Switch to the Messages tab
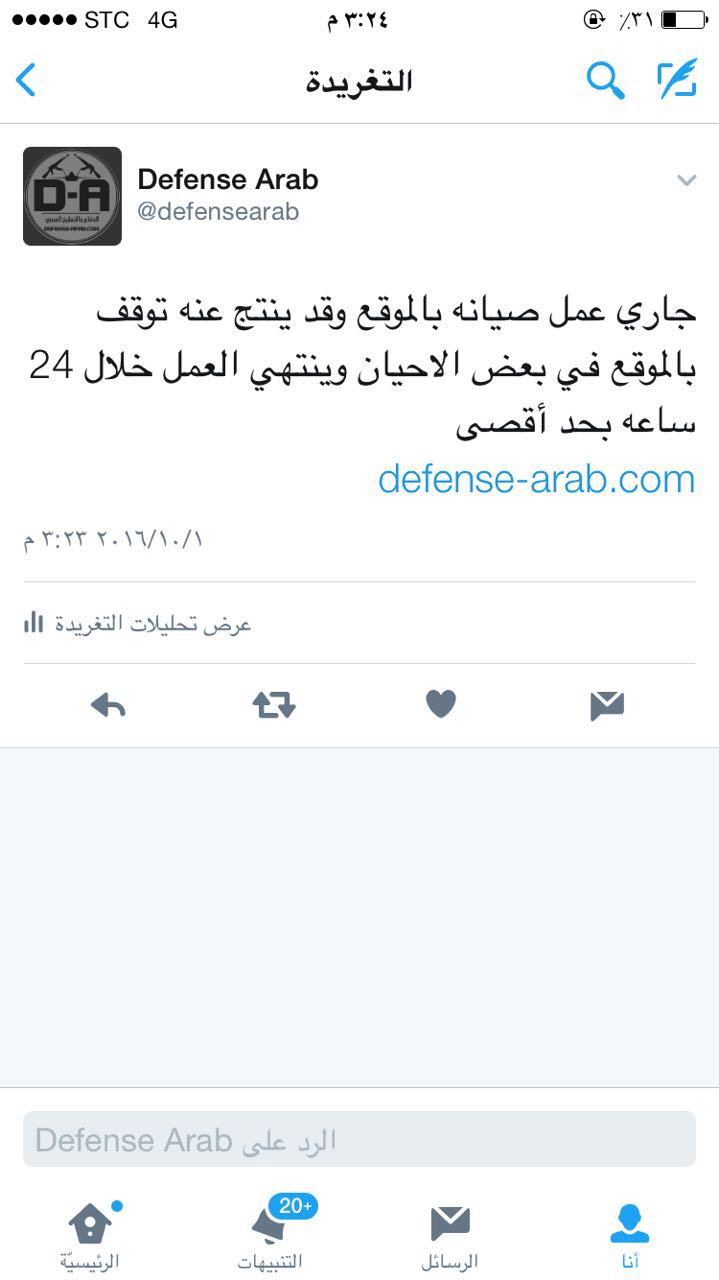The height and width of the screenshot is (1280, 719). pyautogui.click(x=449, y=1234)
